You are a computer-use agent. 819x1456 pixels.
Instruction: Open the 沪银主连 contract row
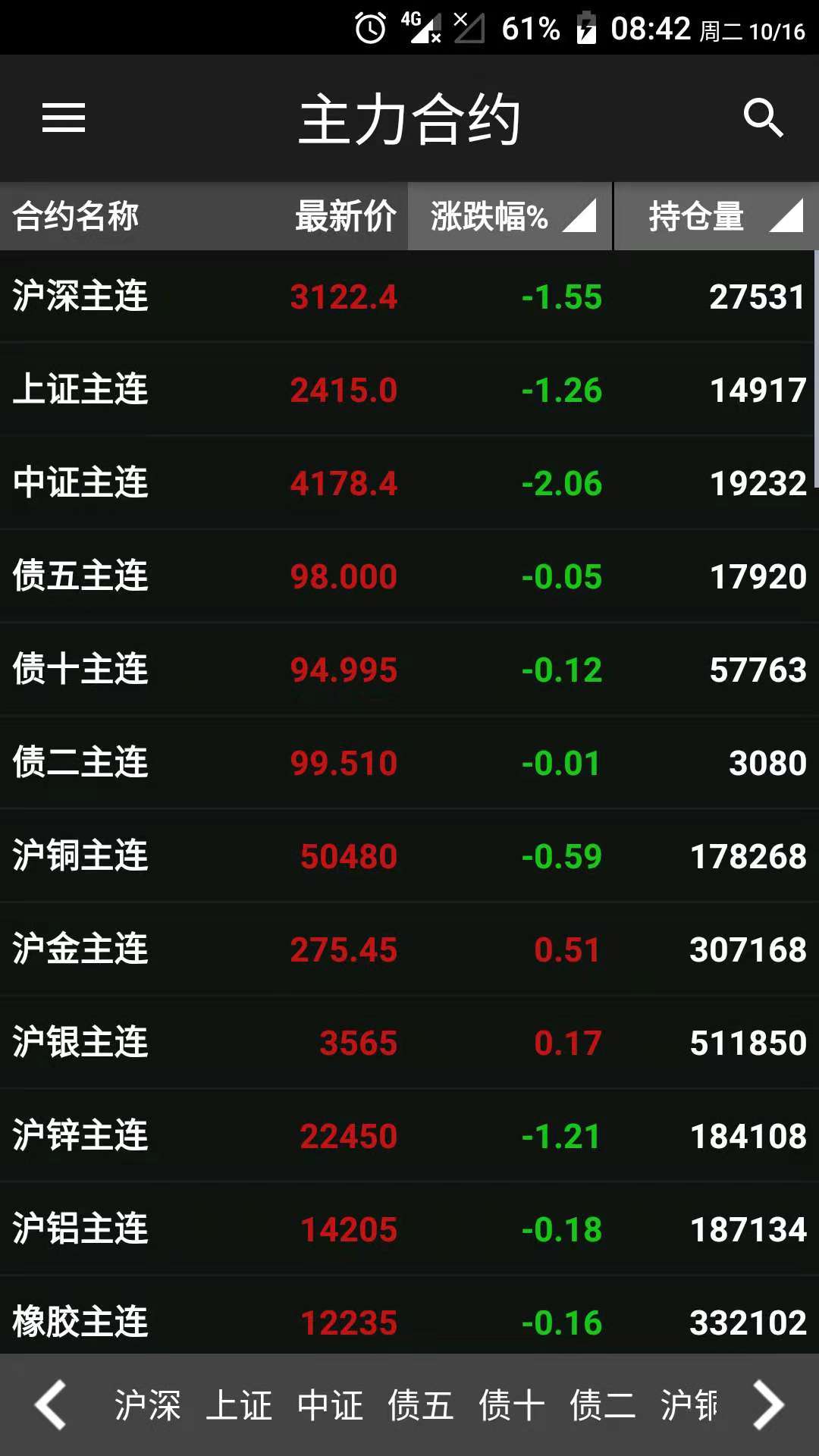coord(409,1043)
